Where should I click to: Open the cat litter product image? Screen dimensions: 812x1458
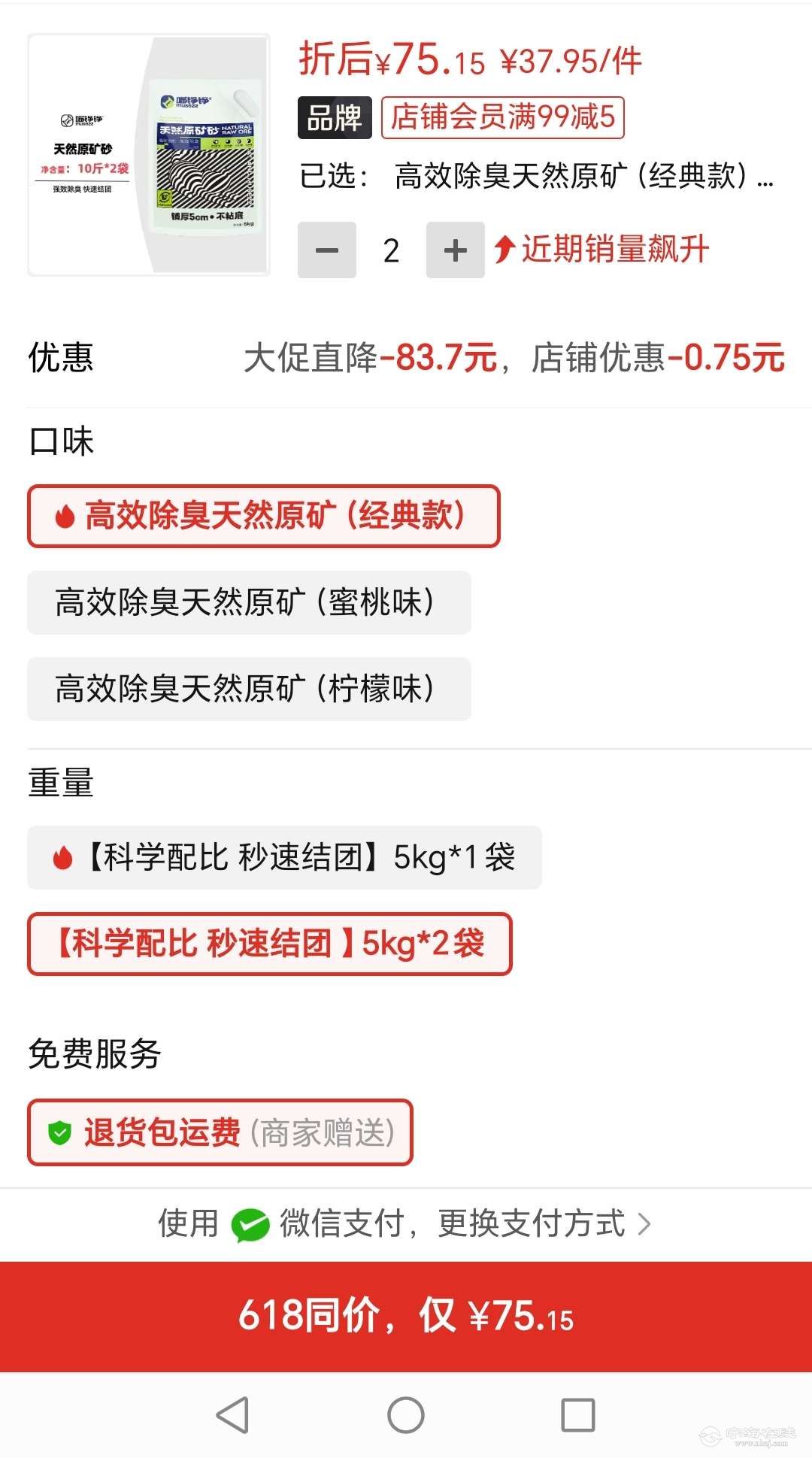149,155
